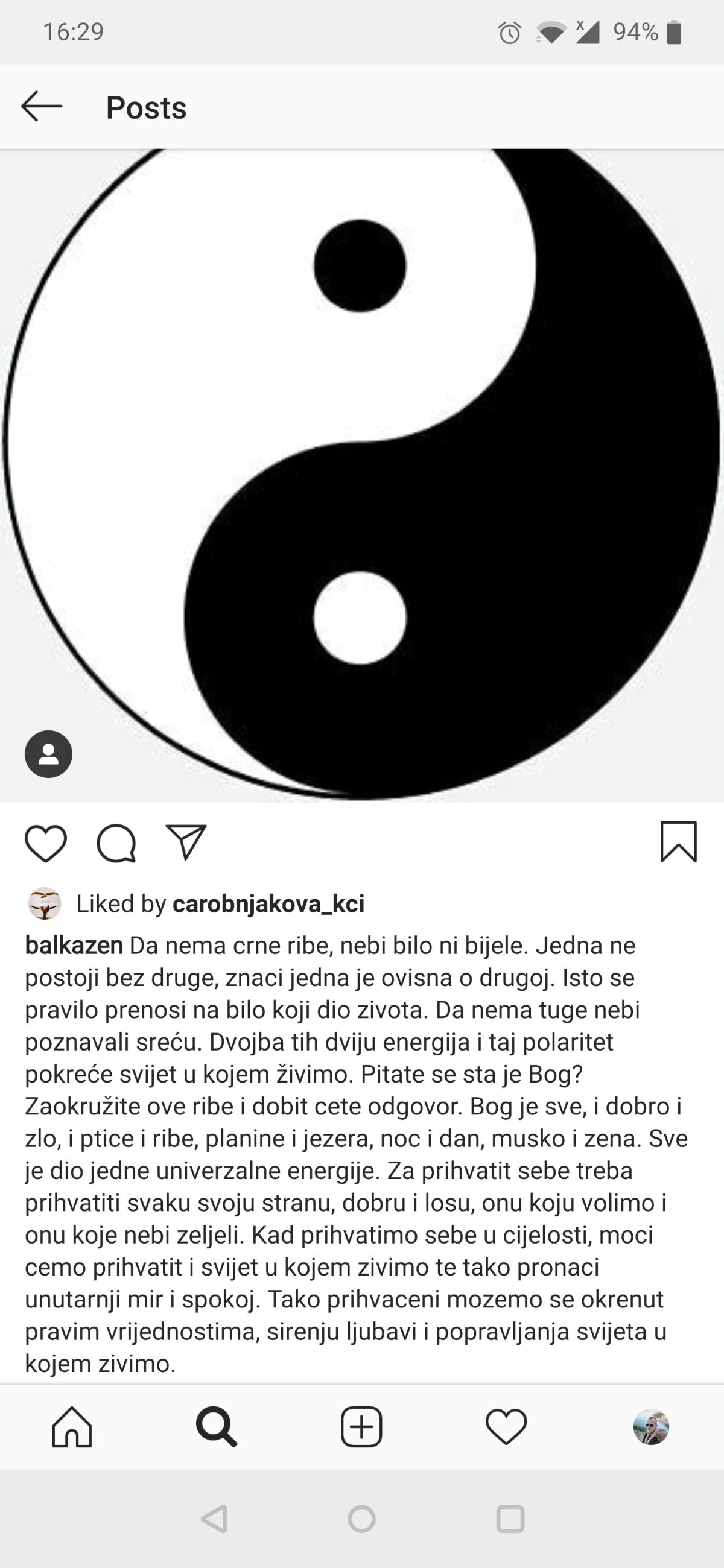Go to my profile tab
This screenshot has width=724, height=1568.
(651, 1427)
